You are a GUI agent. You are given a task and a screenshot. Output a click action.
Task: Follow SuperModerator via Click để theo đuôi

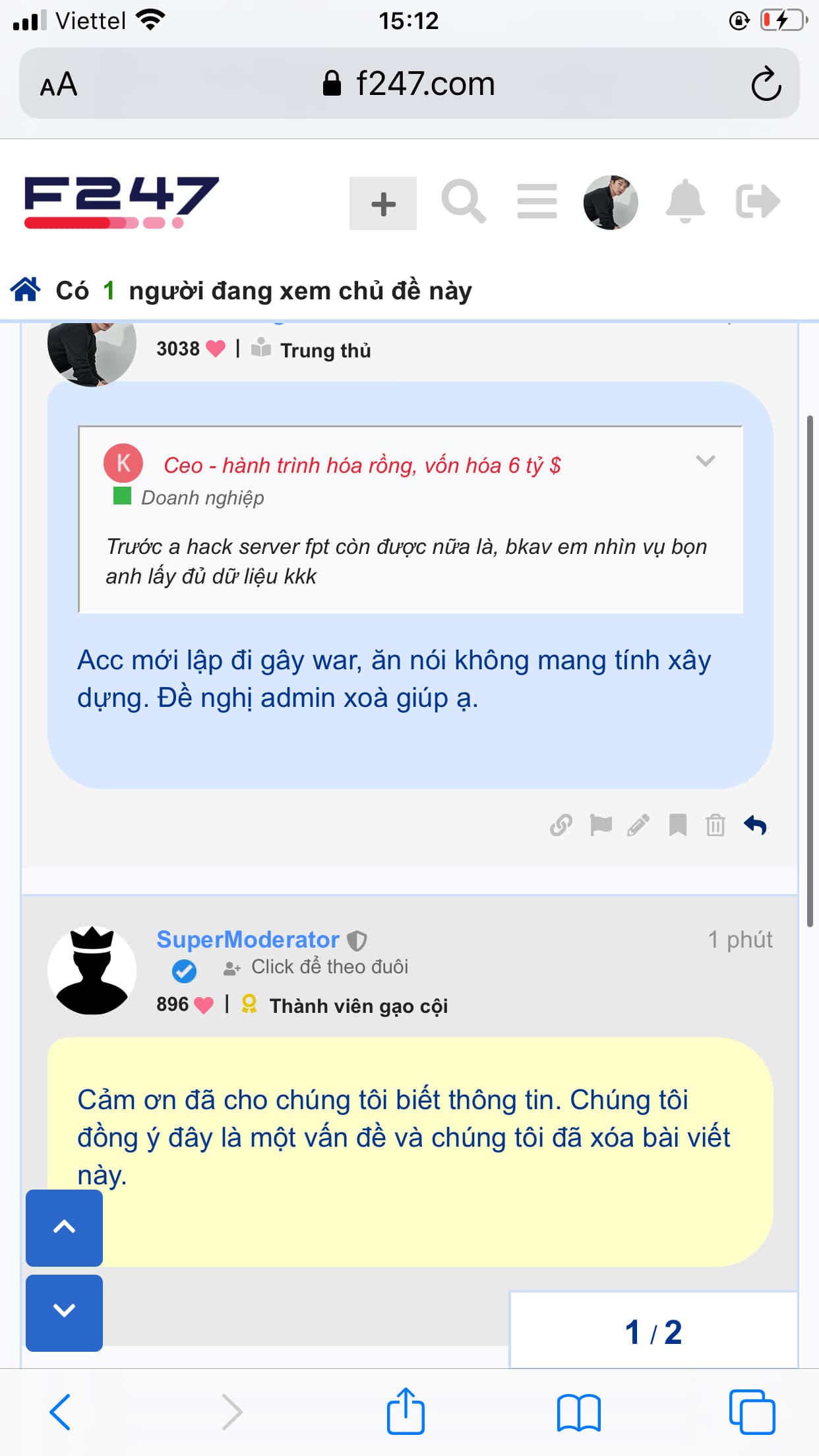coord(329,967)
